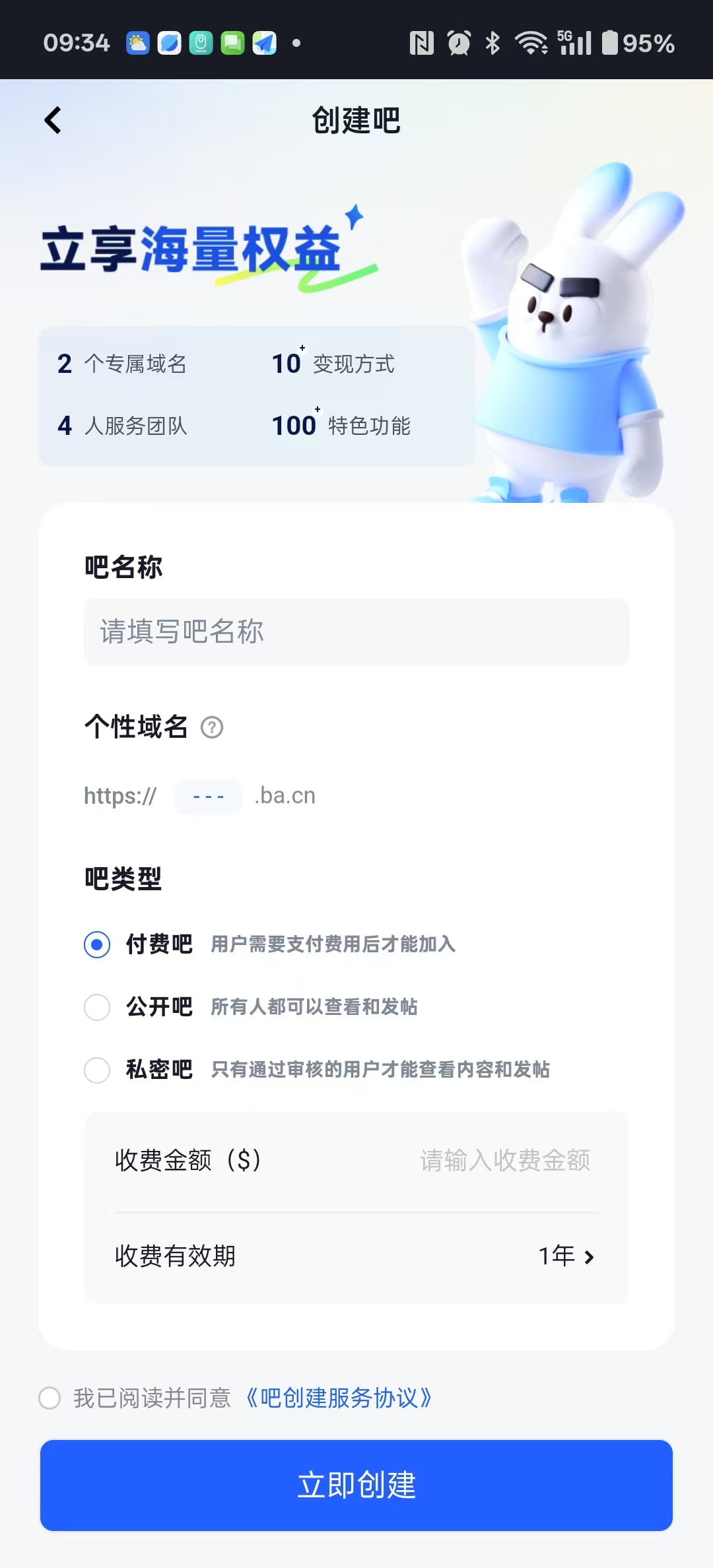Open the help icon beside 个性域名

[212, 727]
